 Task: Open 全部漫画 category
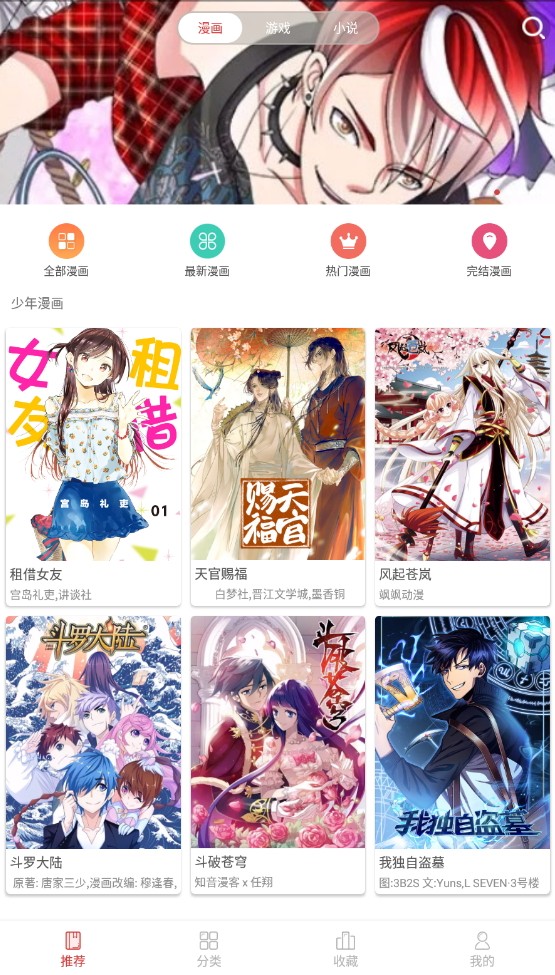tap(66, 250)
